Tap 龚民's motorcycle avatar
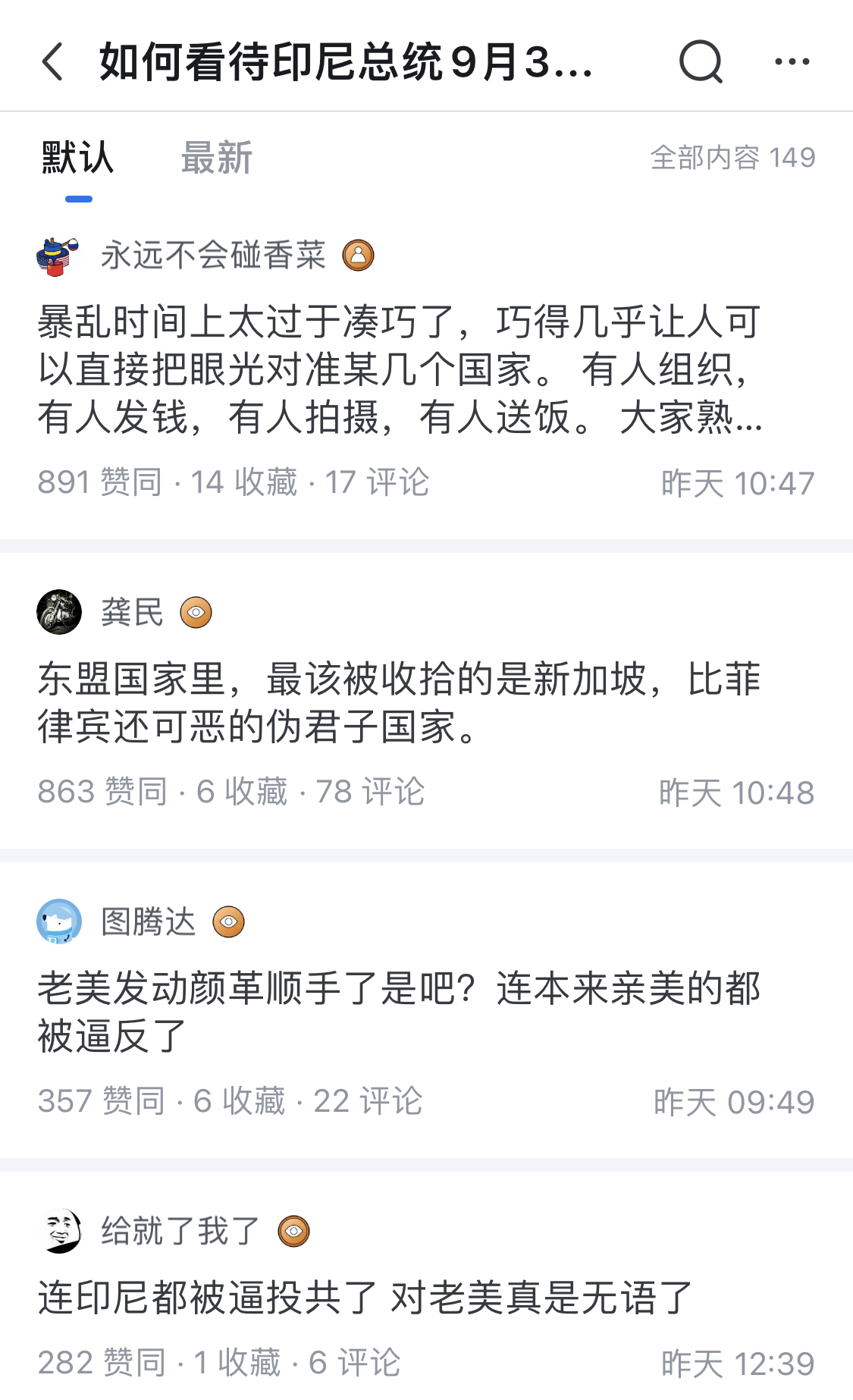Image resolution: width=853 pixels, height=1400 pixels. pyautogui.click(x=59, y=612)
